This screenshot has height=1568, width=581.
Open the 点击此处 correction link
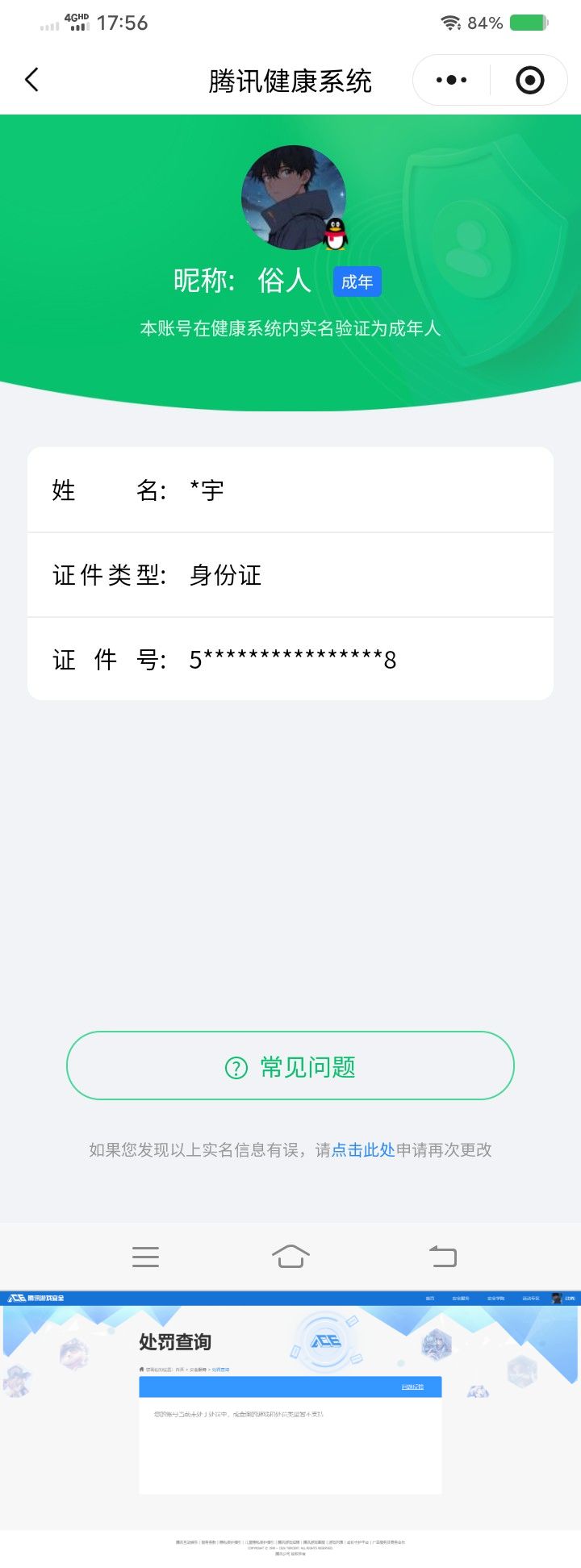pyautogui.click(x=362, y=1150)
